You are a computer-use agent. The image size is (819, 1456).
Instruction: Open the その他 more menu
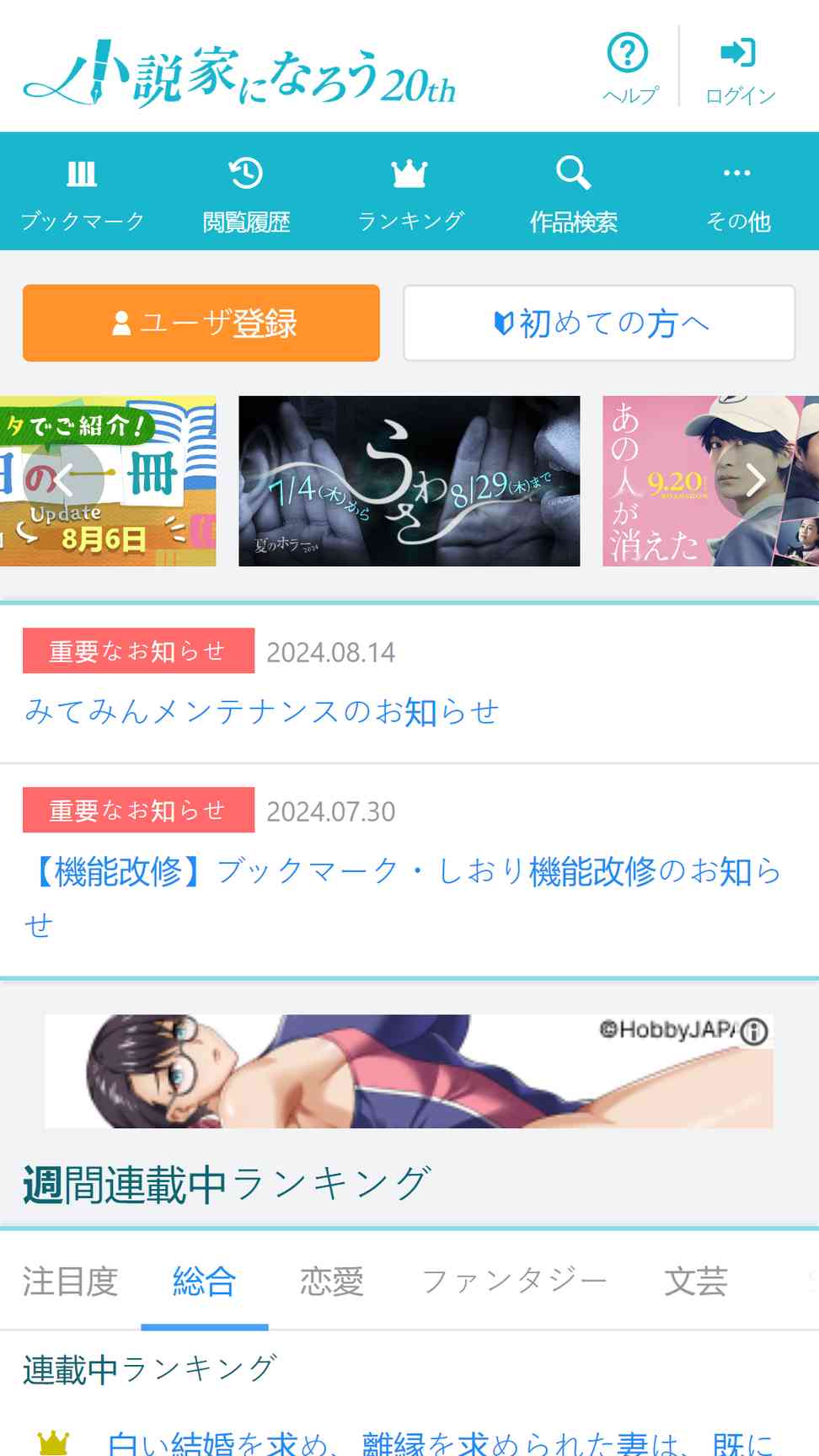(x=737, y=192)
